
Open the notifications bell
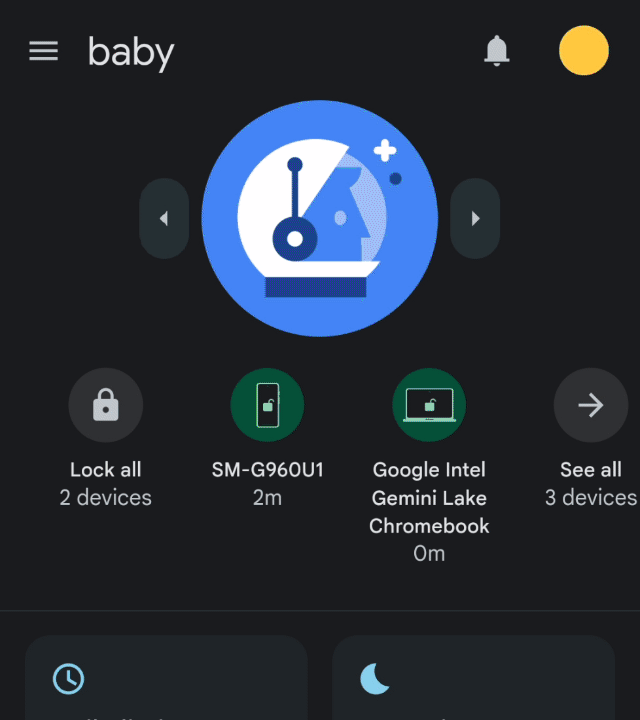pyautogui.click(x=496, y=51)
